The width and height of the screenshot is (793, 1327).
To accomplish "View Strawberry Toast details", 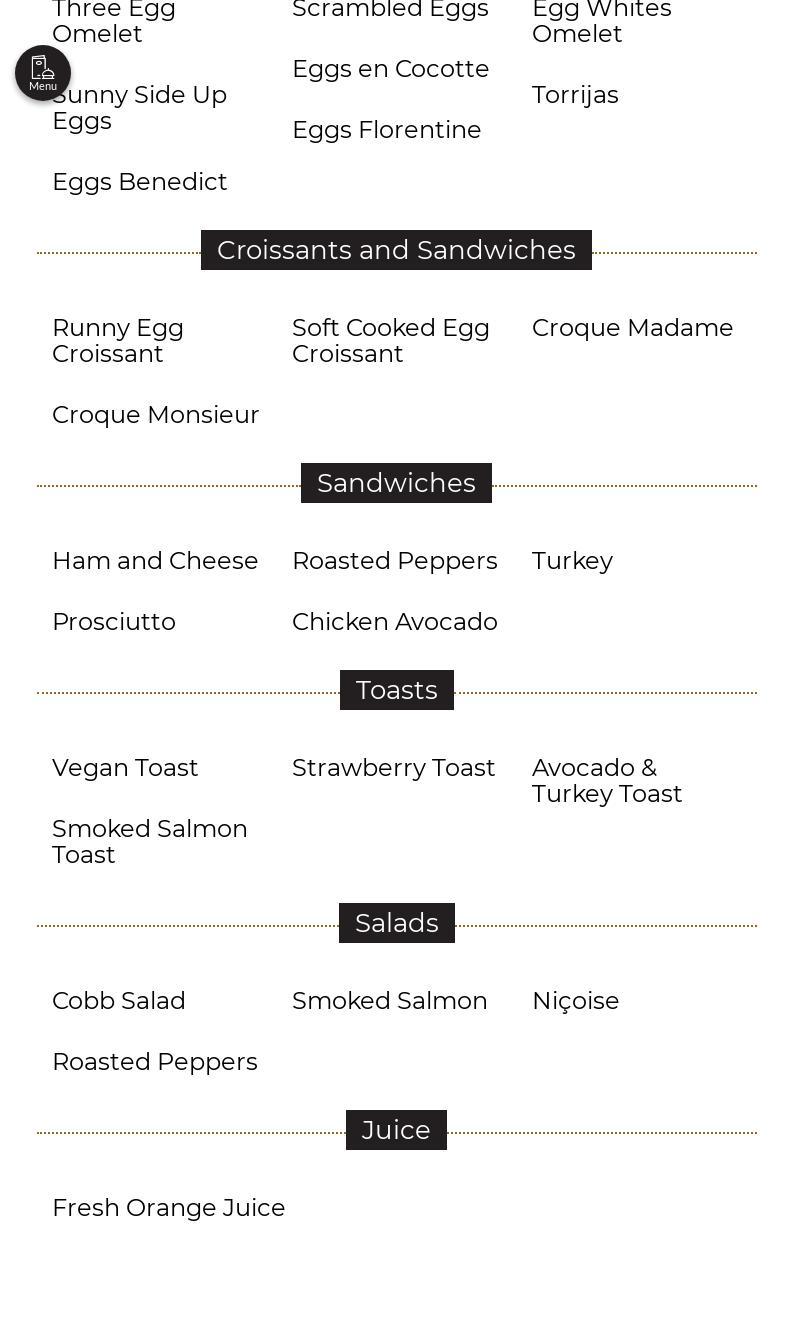I will point(394,768).
